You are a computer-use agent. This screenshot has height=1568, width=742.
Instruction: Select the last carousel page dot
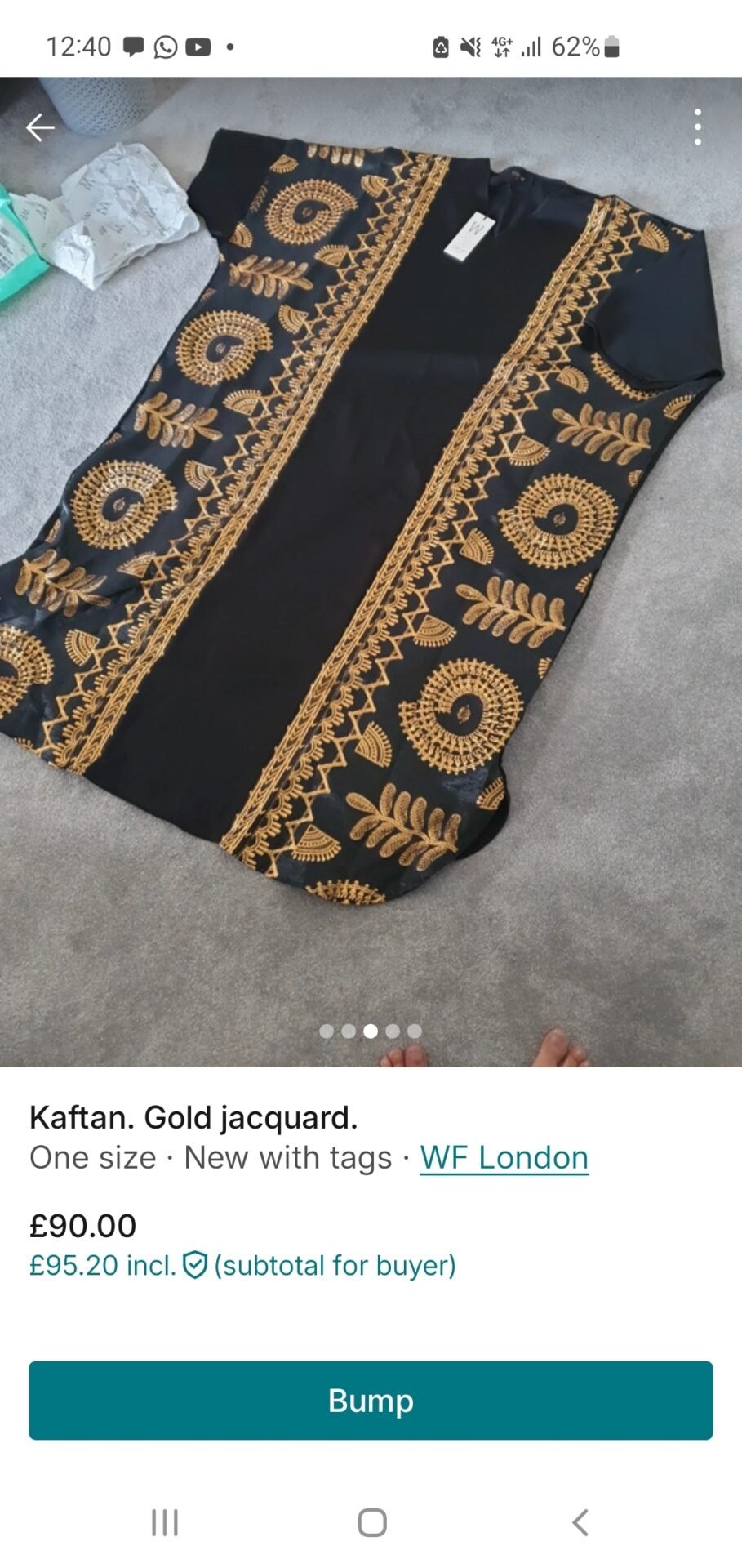pos(415,1031)
